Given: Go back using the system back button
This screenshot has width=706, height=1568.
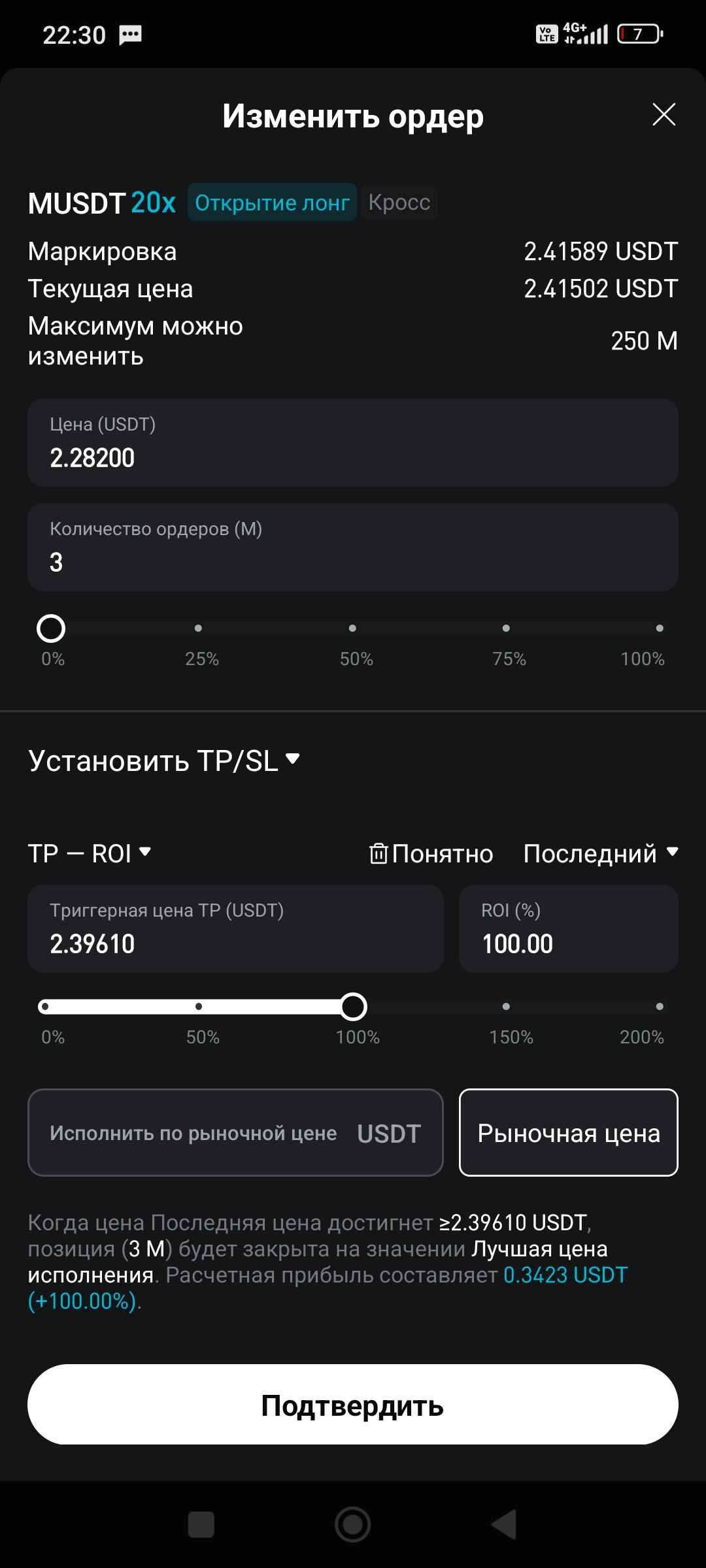Looking at the screenshot, I should (x=505, y=1525).
